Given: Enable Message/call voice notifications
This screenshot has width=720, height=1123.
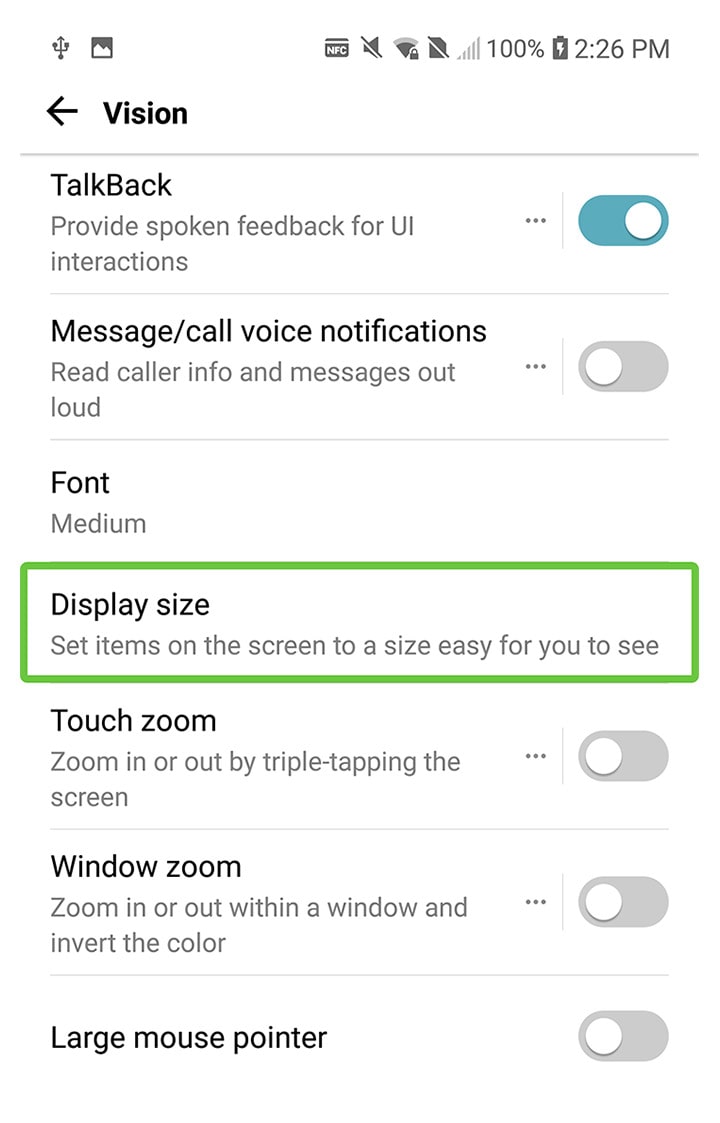Looking at the screenshot, I should click(623, 367).
